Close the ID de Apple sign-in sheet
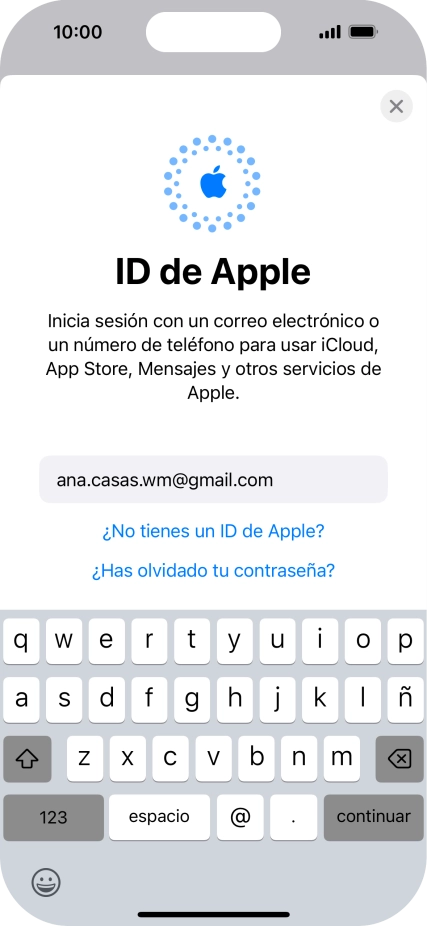The width and height of the screenshot is (427, 926). pyautogui.click(x=396, y=106)
